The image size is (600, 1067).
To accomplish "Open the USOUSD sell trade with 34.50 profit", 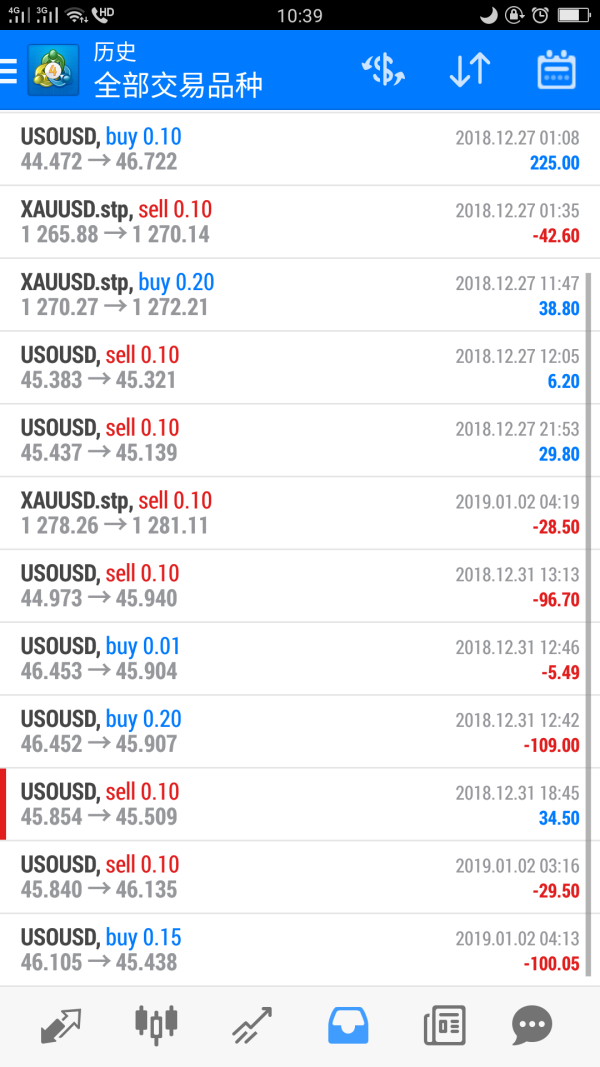I will click(300, 805).
